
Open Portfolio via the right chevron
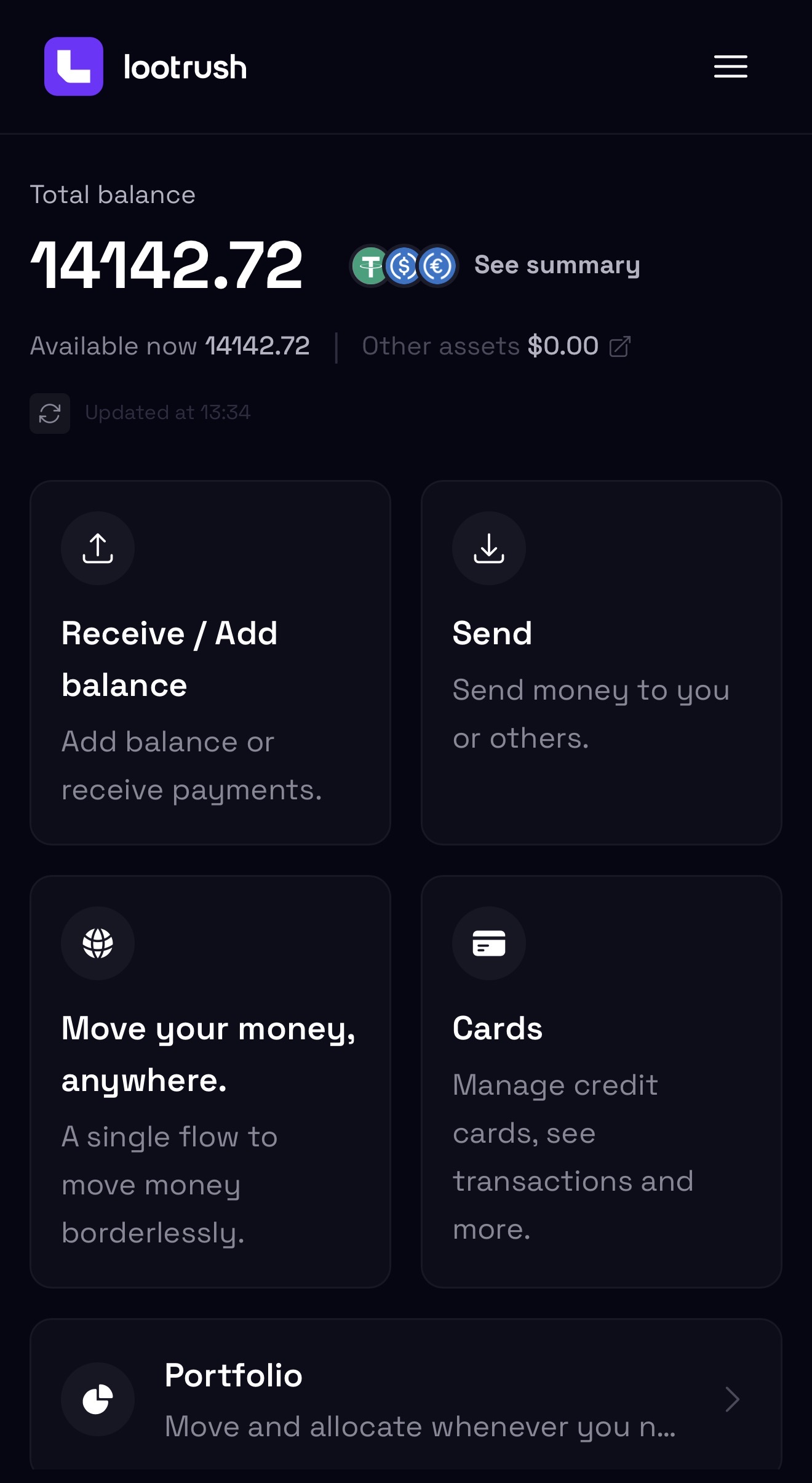pos(732,1399)
